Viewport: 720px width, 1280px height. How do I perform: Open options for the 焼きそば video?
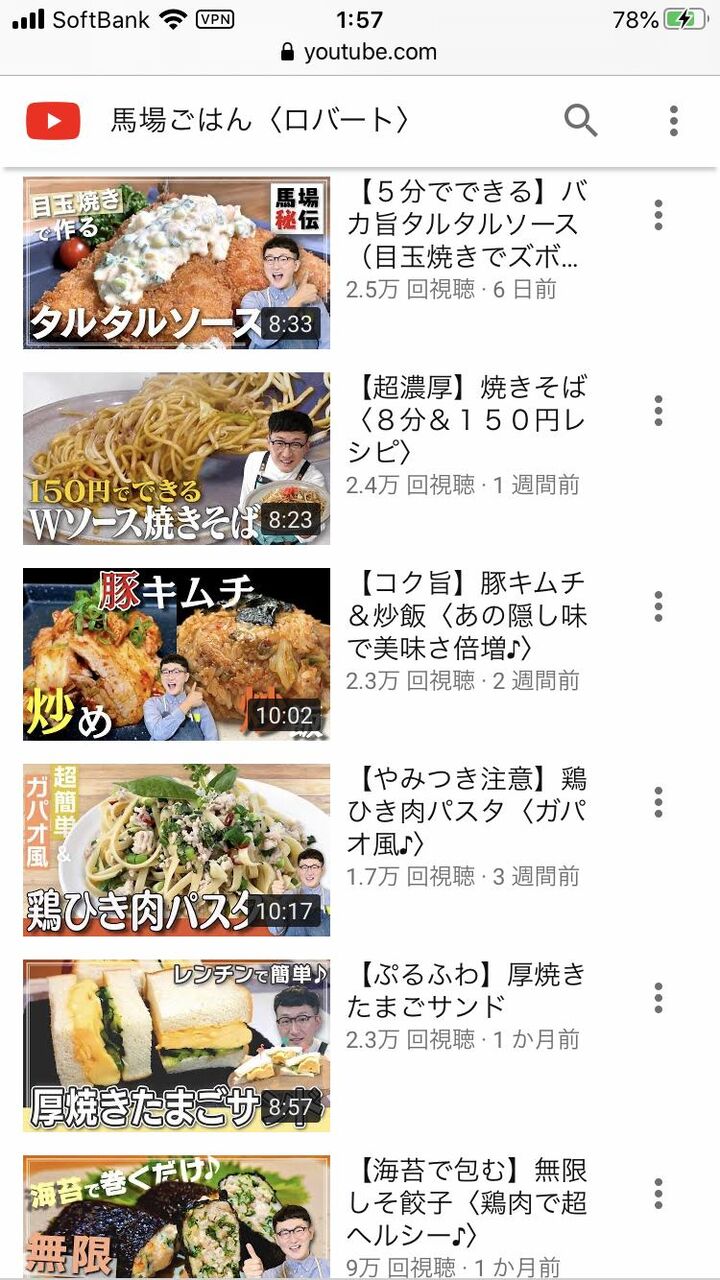point(658,410)
